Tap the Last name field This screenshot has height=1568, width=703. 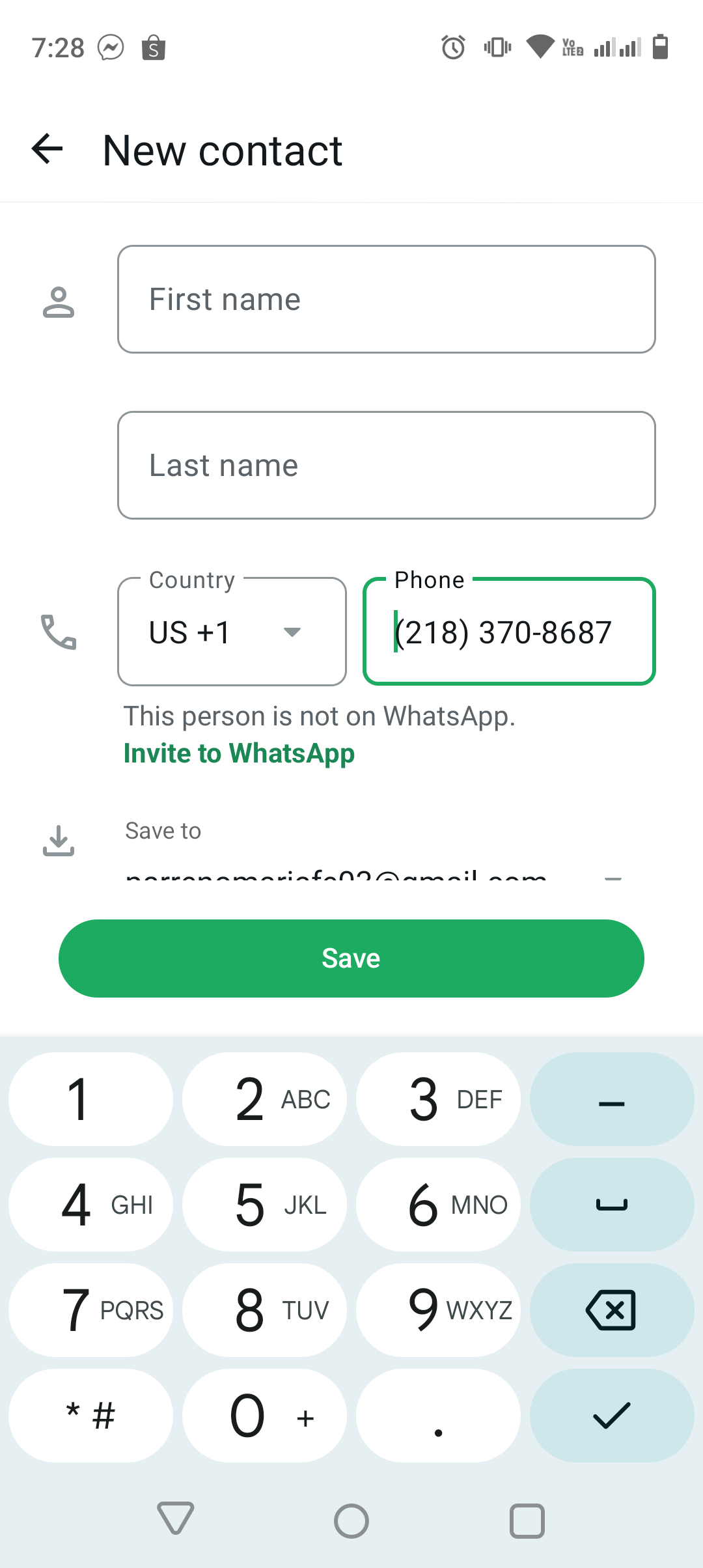point(386,465)
